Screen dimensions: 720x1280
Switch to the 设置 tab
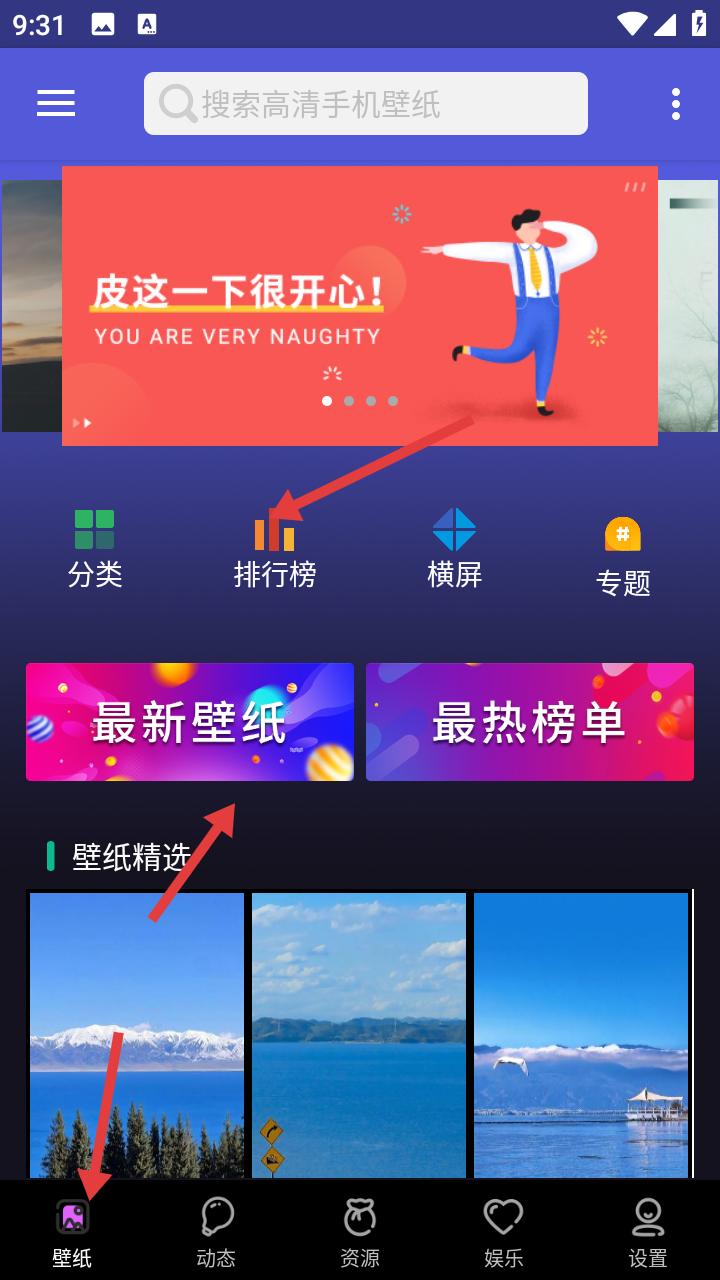[x=648, y=1232]
